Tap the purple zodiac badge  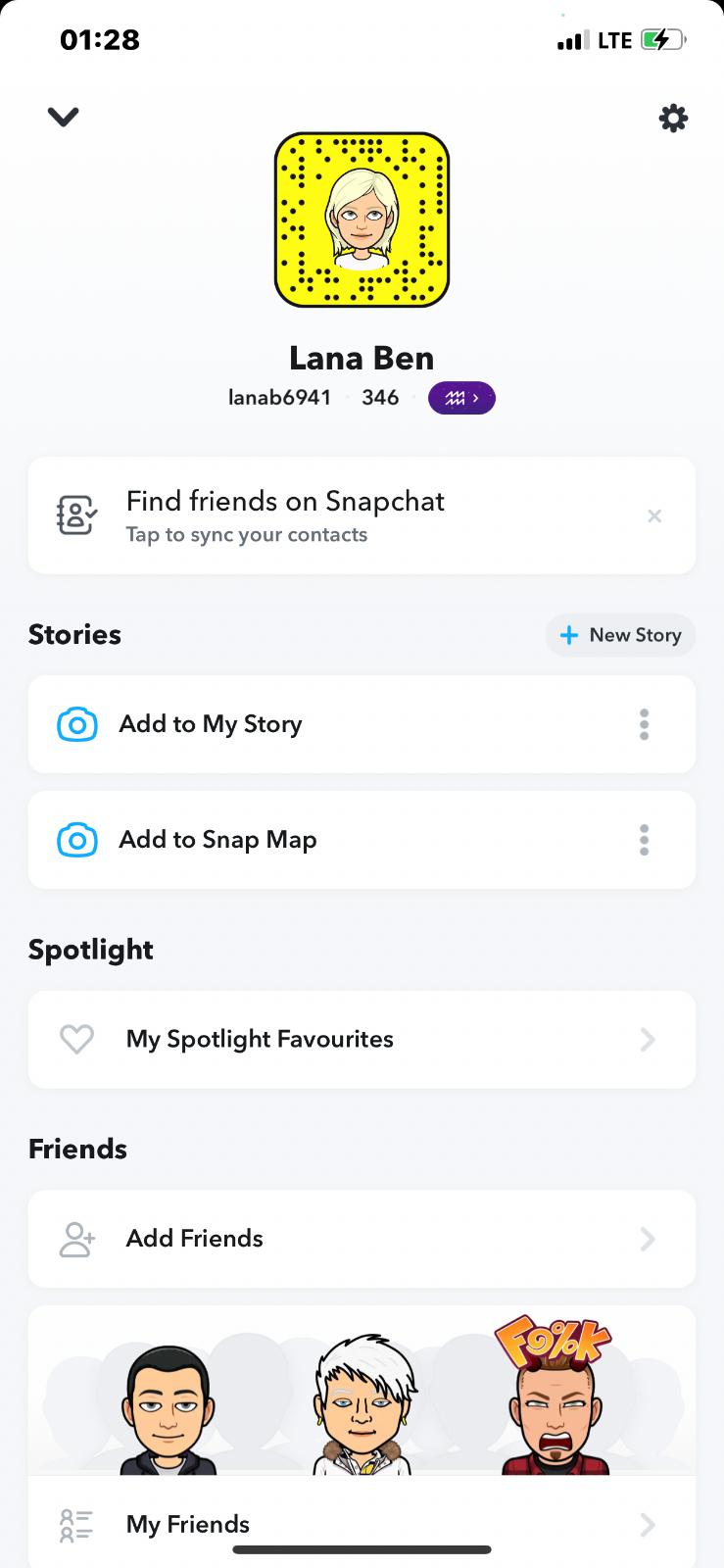click(461, 398)
